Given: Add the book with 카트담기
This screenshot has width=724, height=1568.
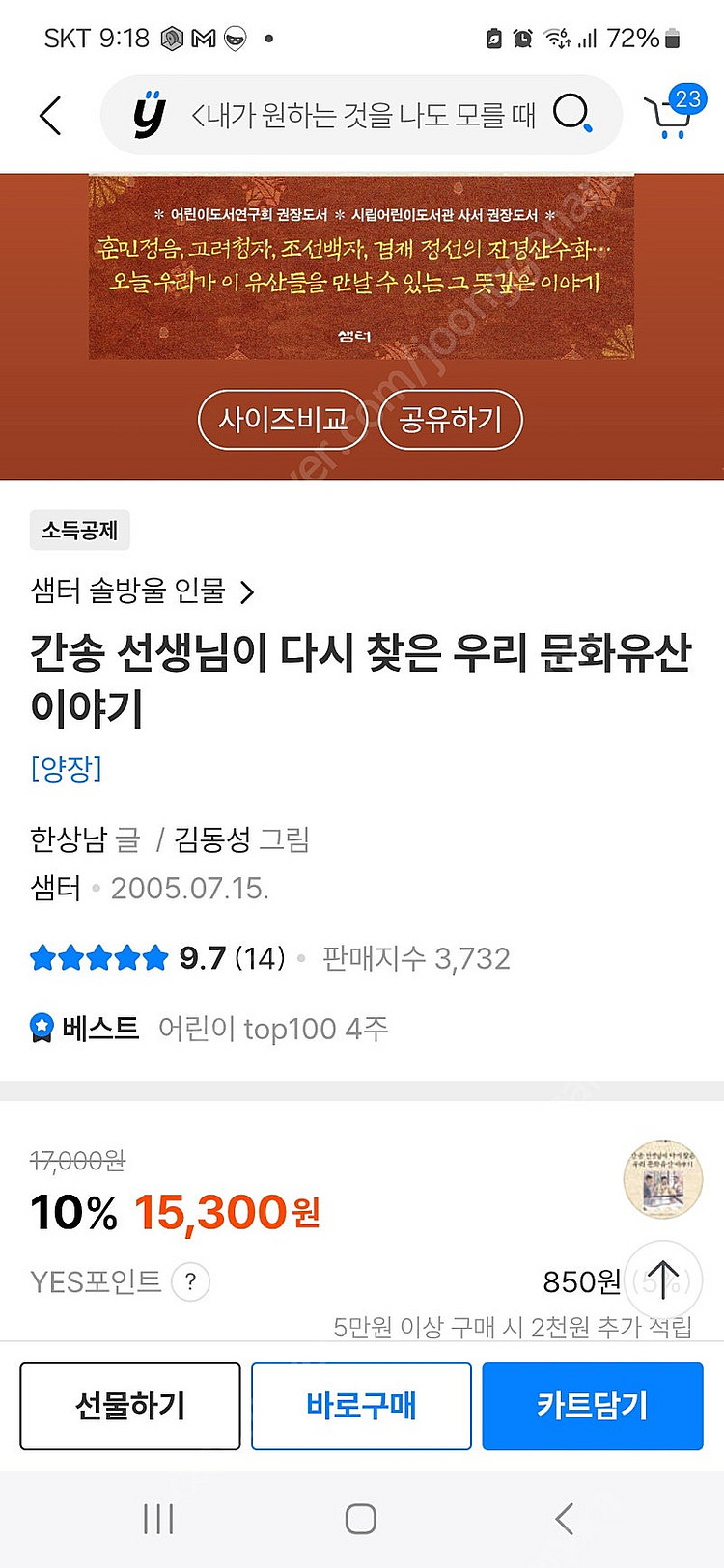Looking at the screenshot, I should [x=592, y=1406].
